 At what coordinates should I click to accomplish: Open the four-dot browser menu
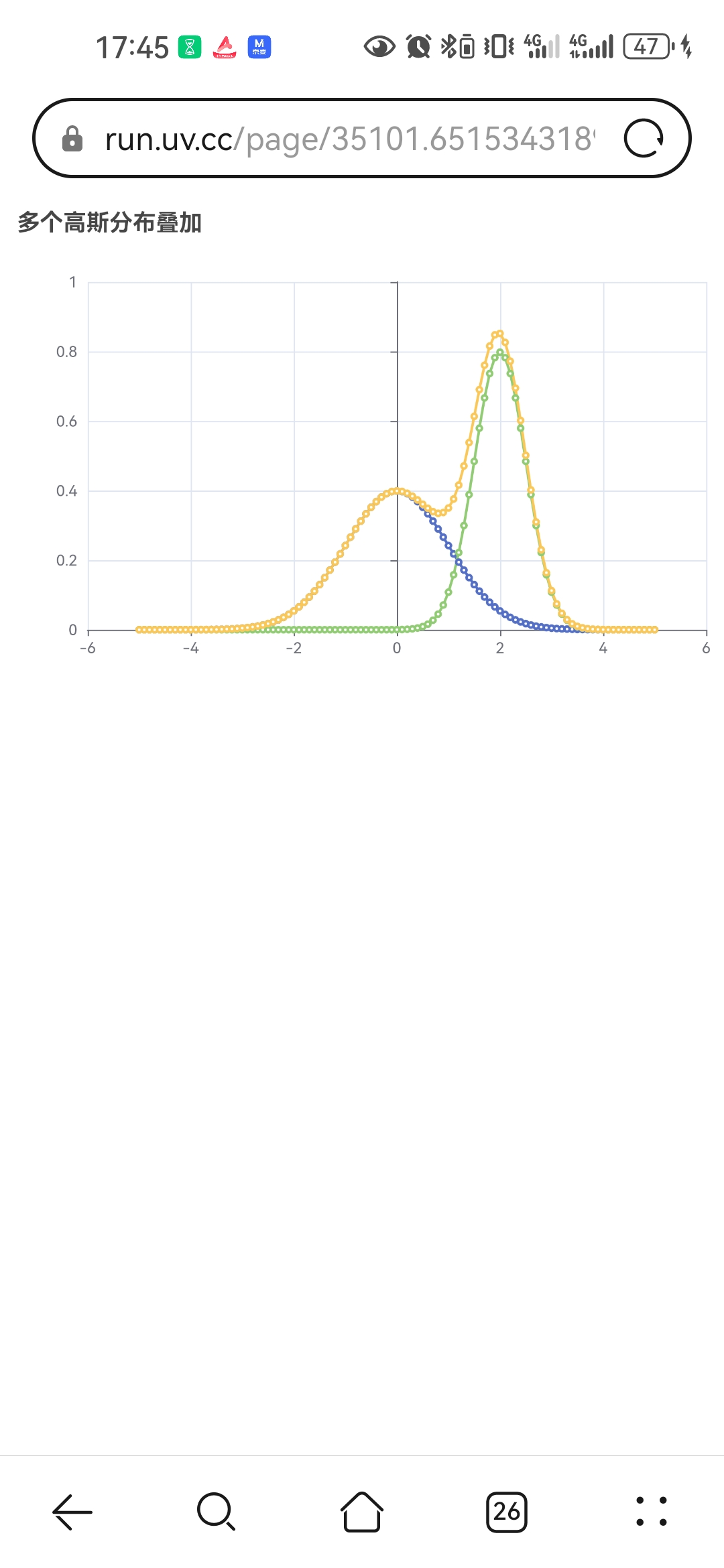[652, 1512]
